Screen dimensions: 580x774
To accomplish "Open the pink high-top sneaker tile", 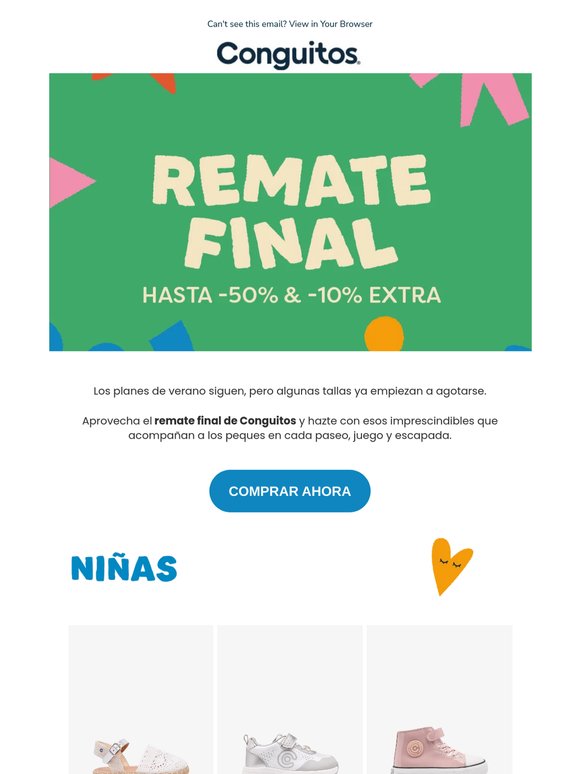I will [439, 699].
